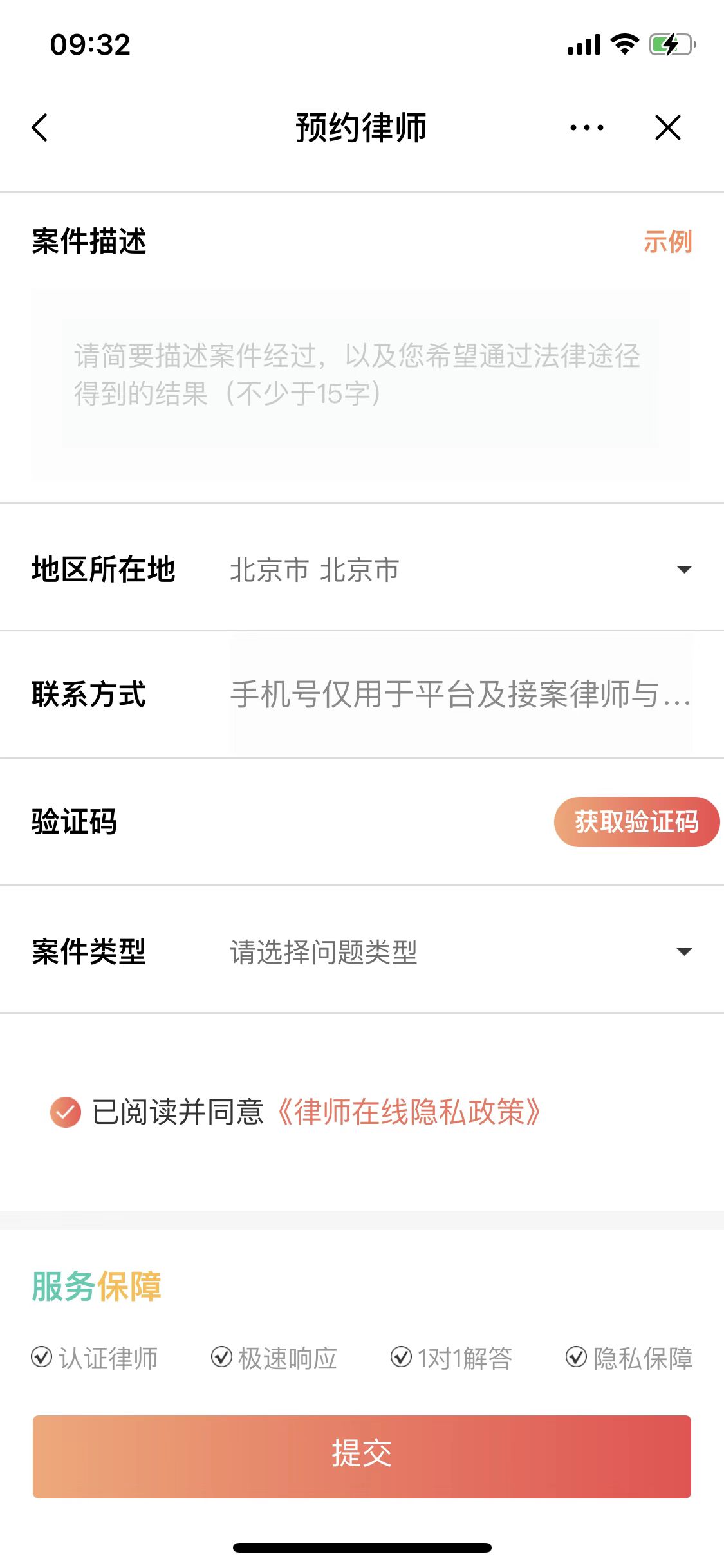Close the 预约律师 page with the X

[667, 127]
